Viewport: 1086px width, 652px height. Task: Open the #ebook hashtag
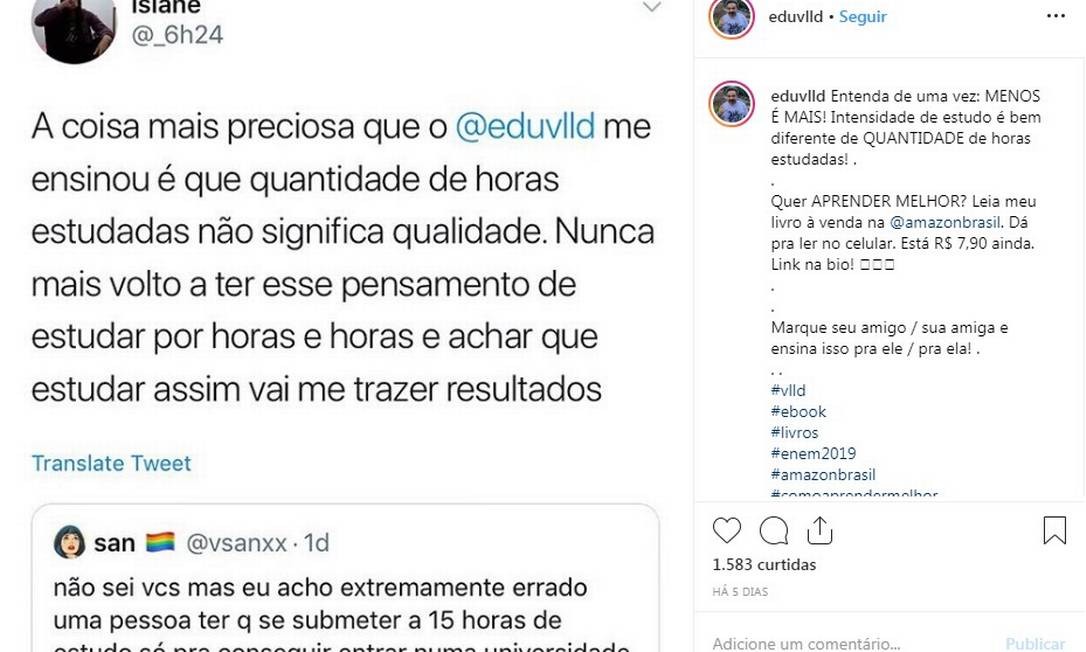[798, 411]
